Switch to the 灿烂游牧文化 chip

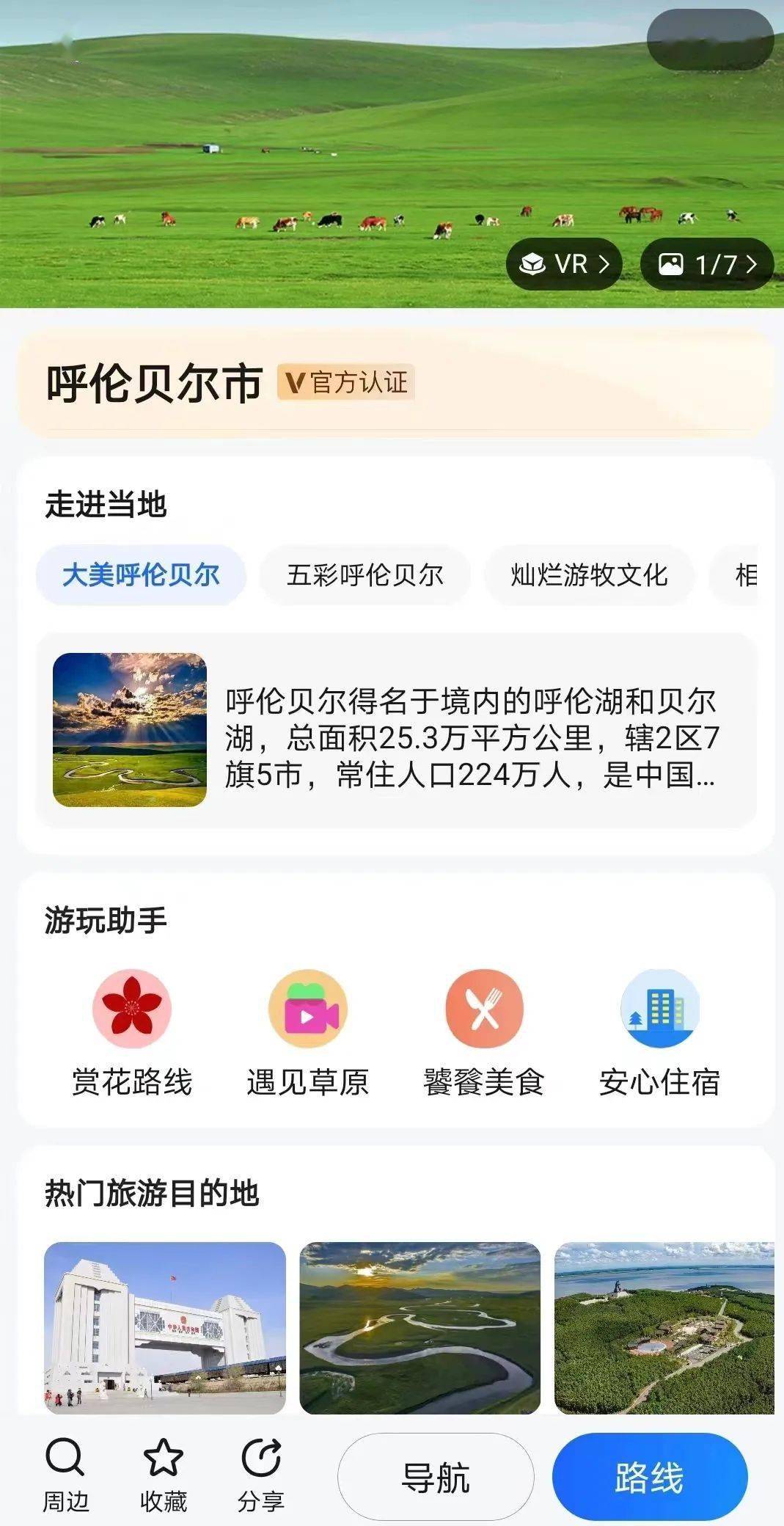point(588,575)
